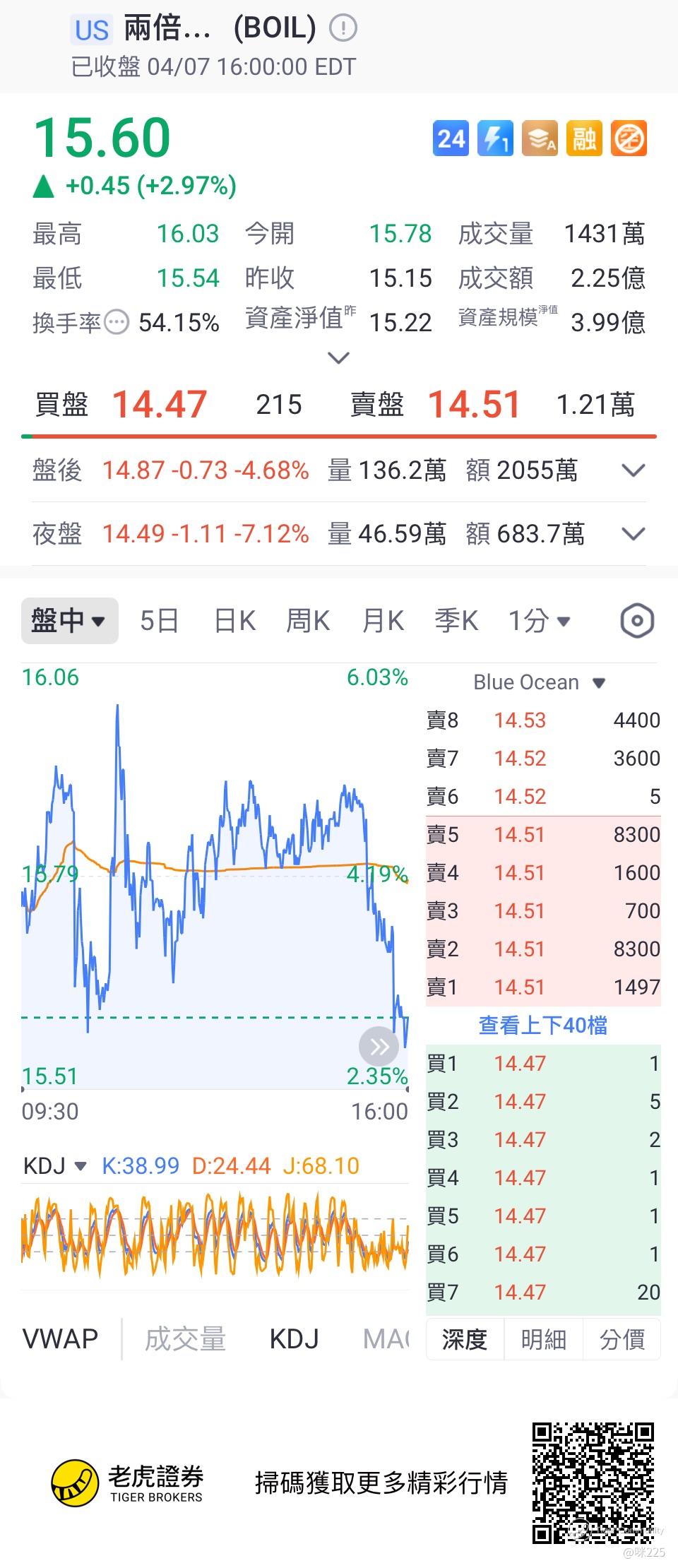Open the 盤中 session dropdown
Screen dimensions: 678x1568
[69, 621]
